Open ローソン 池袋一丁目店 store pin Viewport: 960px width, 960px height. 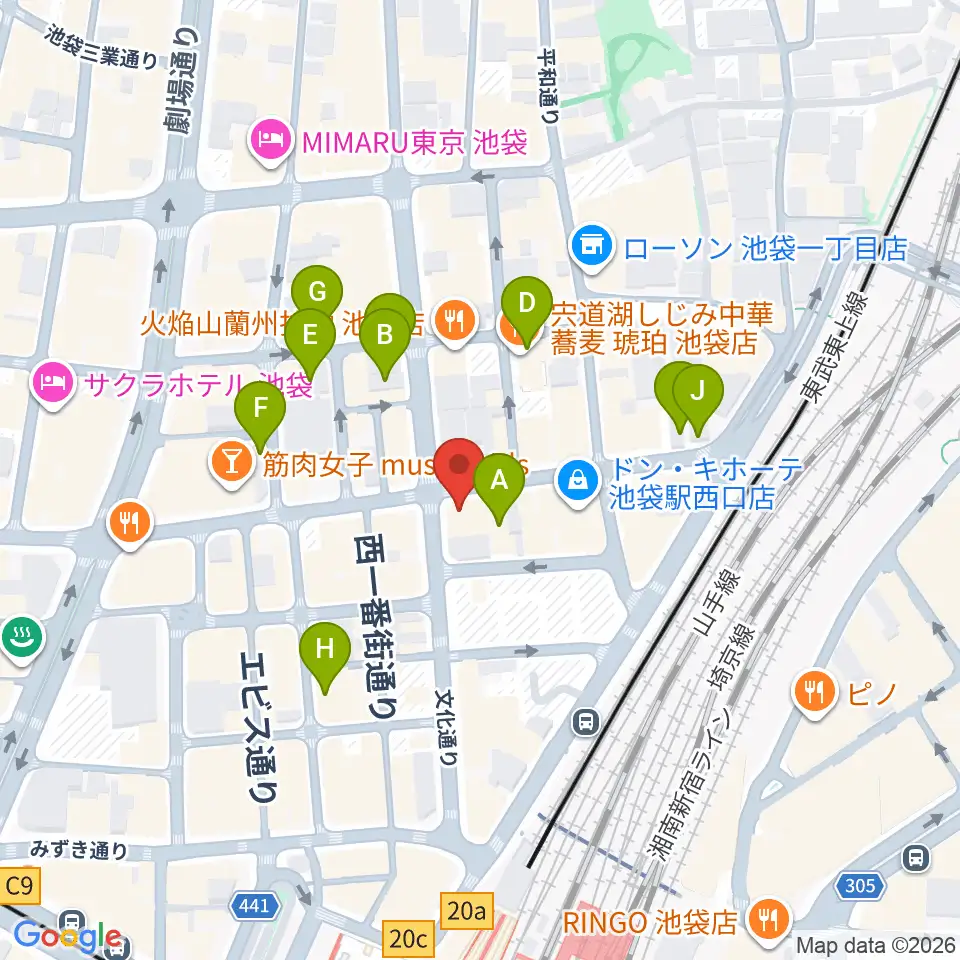click(x=592, y=249)
